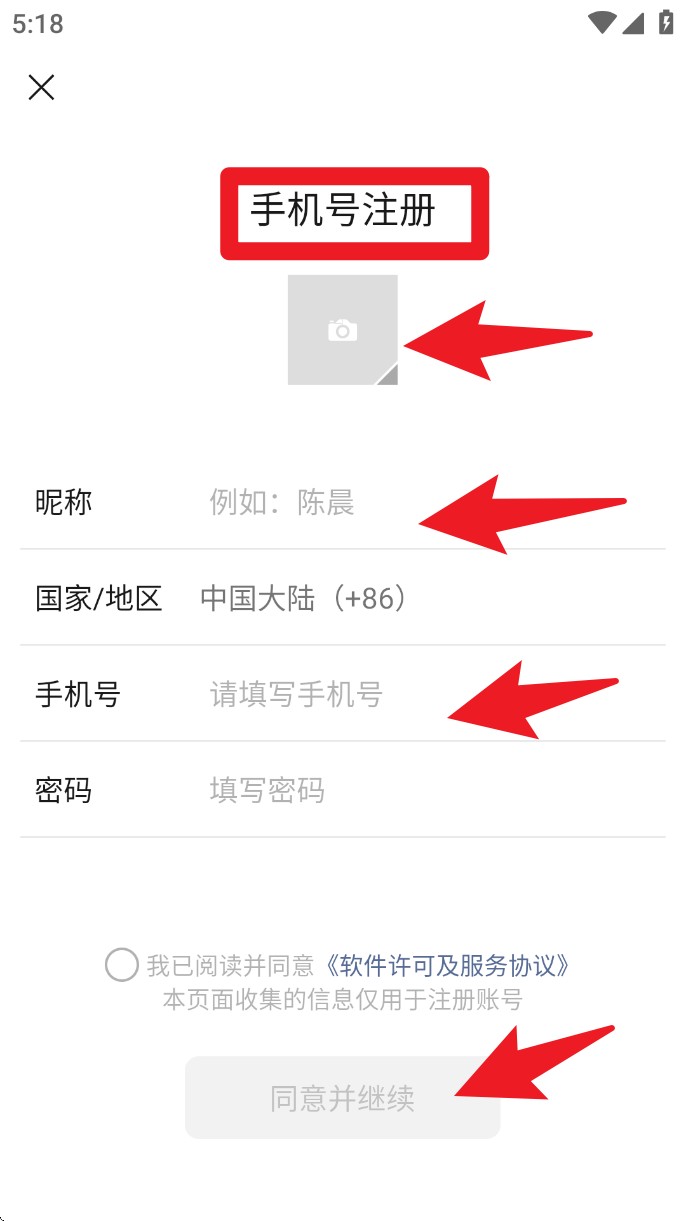Screen dimensions: 686x1221
Task: Open 《软件许可及服务协议》 link
Action: [x=448, y=965]
